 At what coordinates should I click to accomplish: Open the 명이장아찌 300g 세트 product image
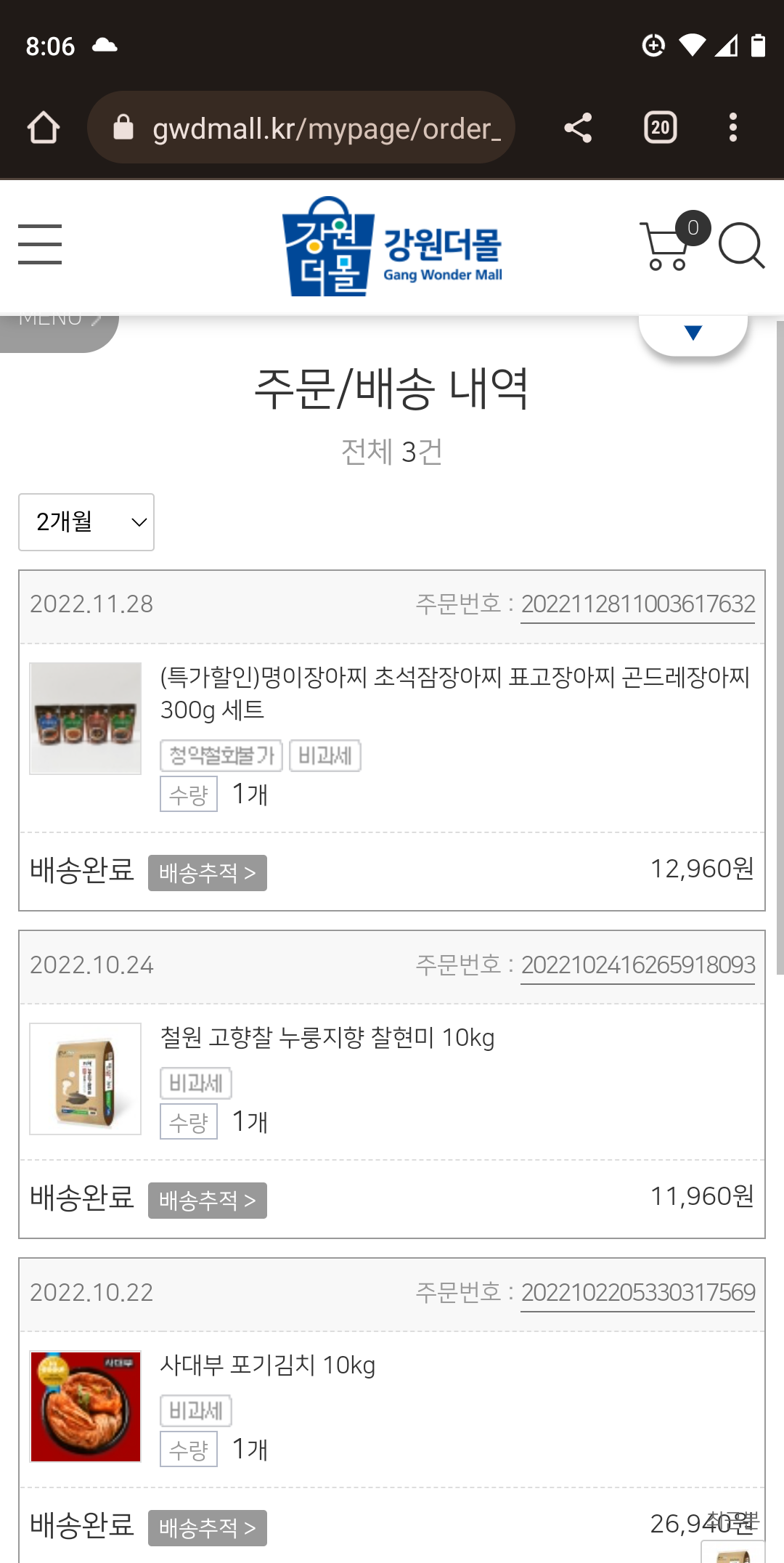[x=86, y=718]
